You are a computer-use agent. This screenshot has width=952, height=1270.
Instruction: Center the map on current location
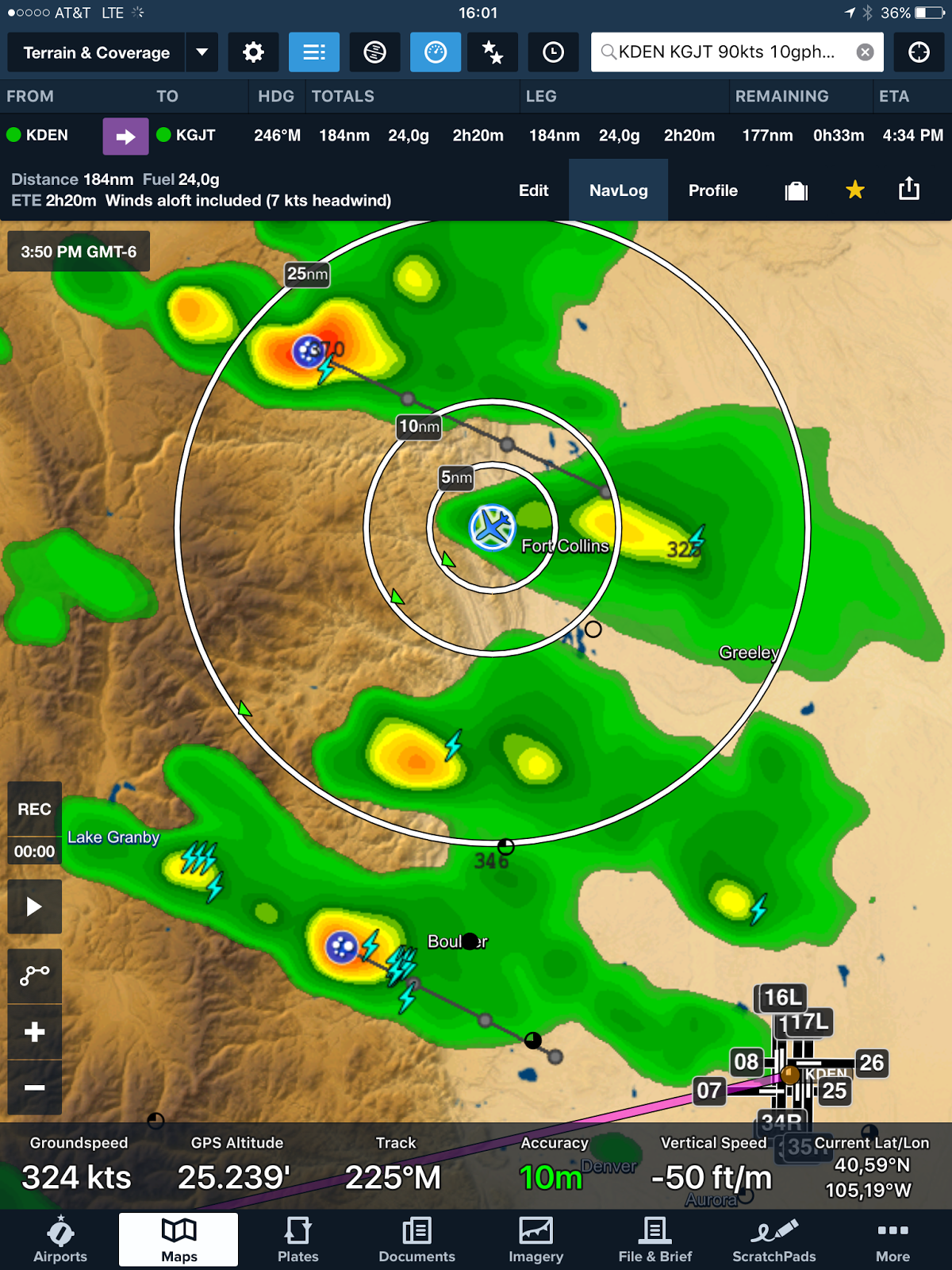click(919, 53)
